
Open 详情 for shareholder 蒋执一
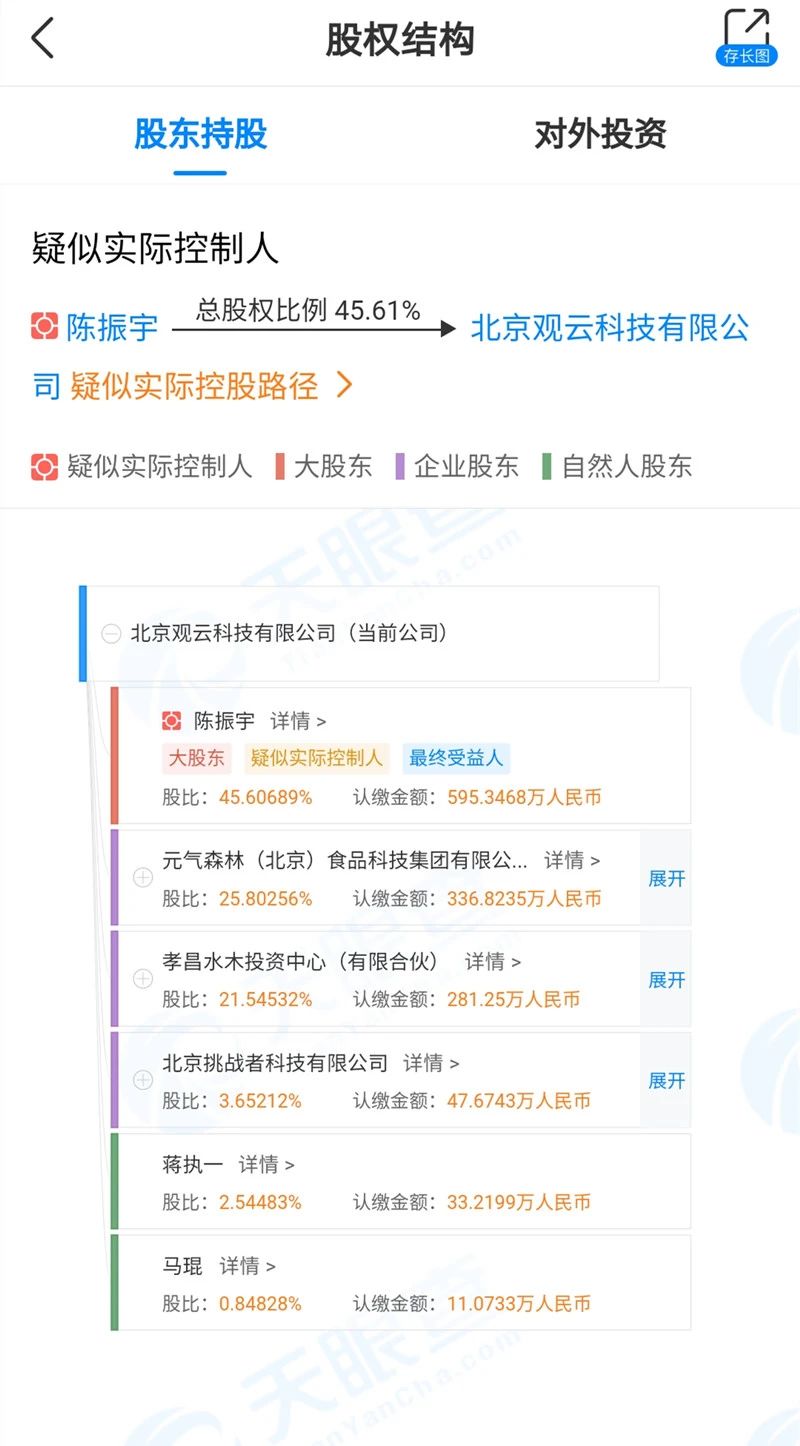coord(266,1165)
